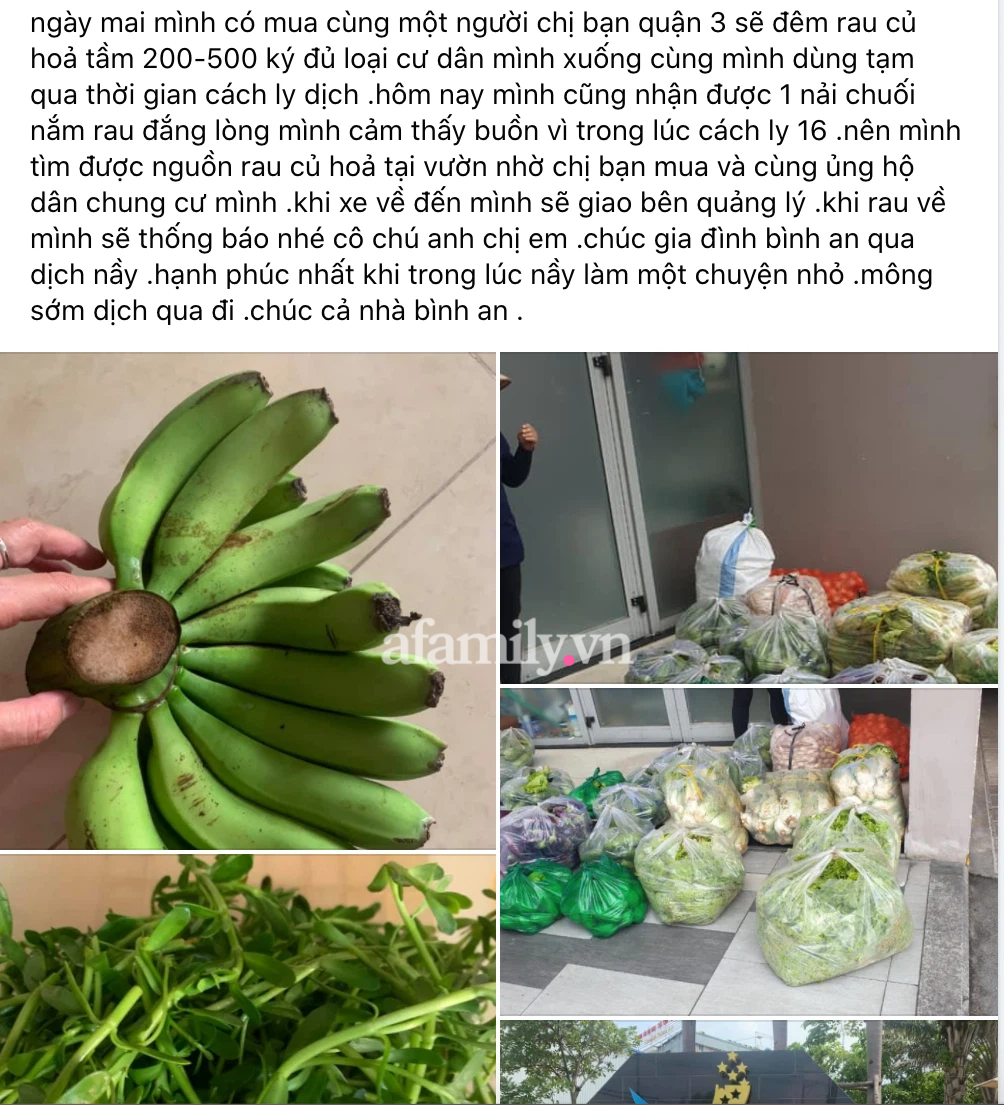Image resolution: width=1004 pixels, height=1105 pixels.
Task: Open the partially visible building entrance photo
Action: coord(748,1062)
